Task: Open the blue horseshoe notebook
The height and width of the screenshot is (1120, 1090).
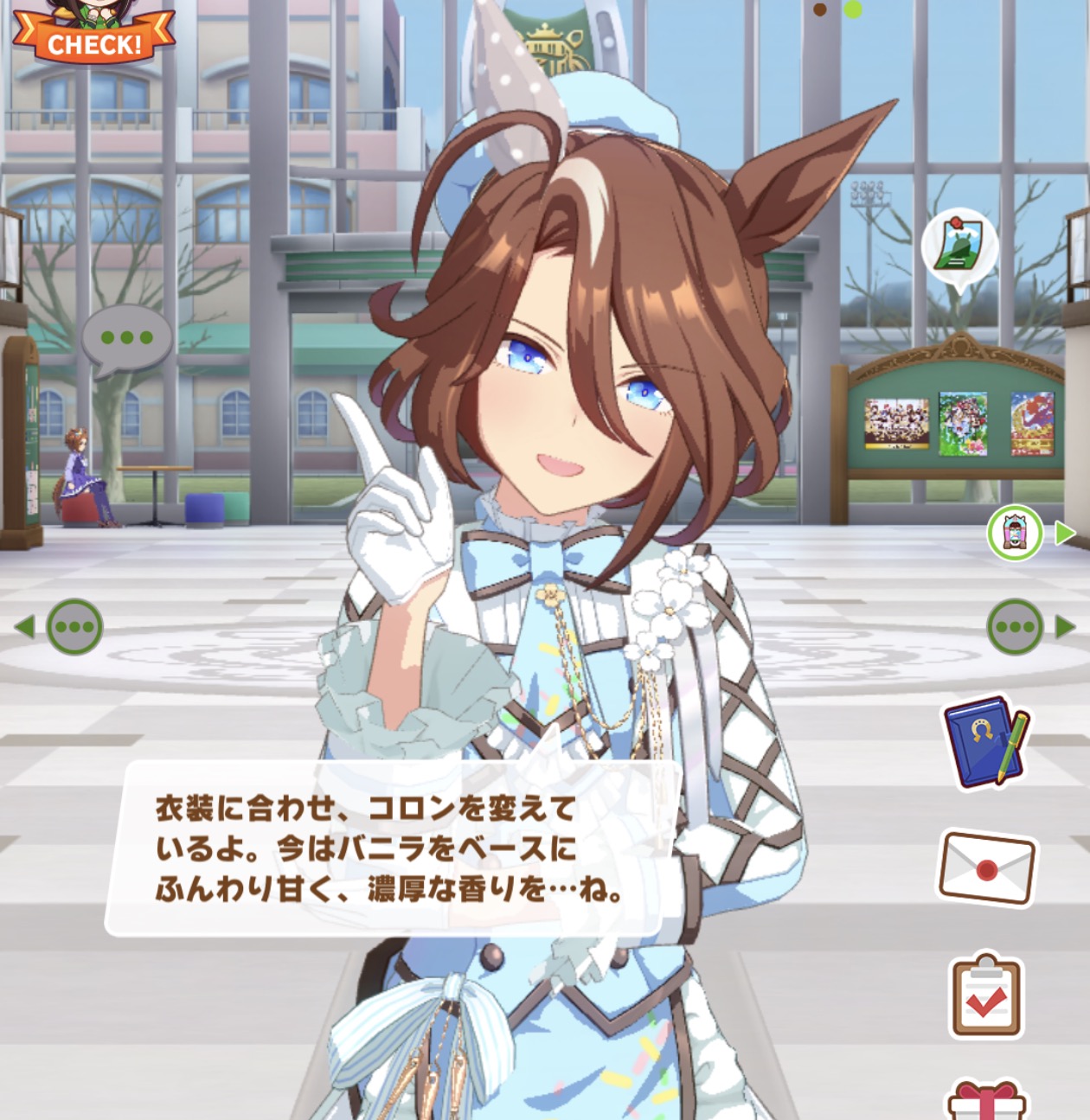Action: 985,742
